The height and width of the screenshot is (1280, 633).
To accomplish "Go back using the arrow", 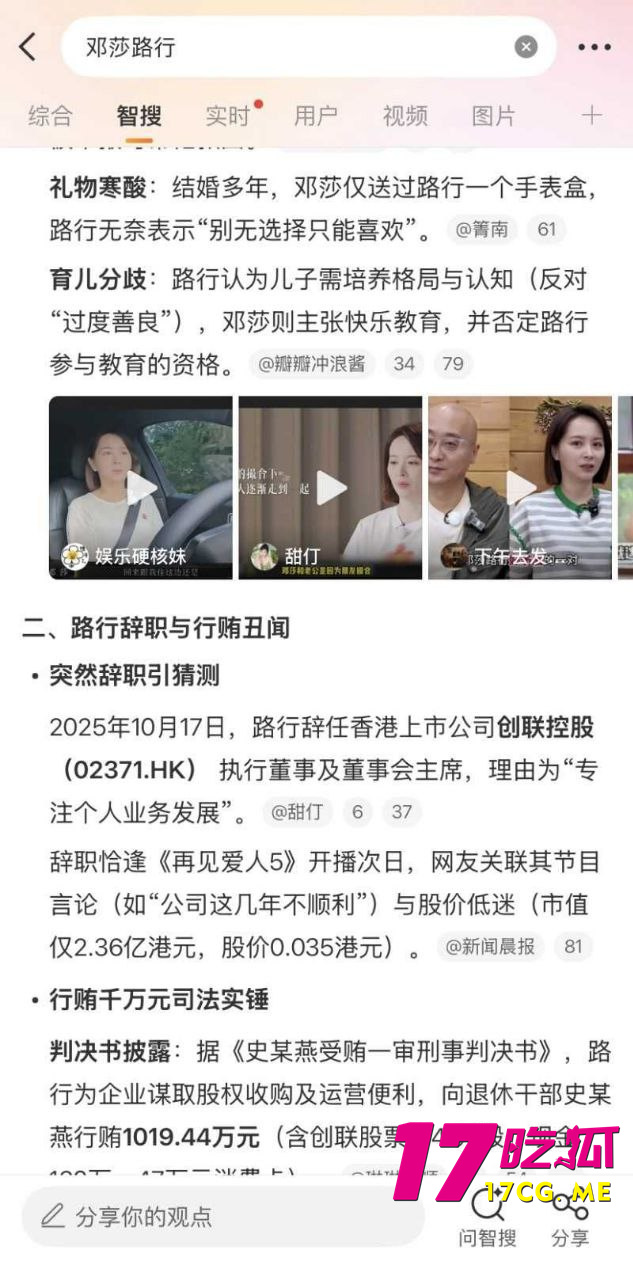I will tap(28, 46).
